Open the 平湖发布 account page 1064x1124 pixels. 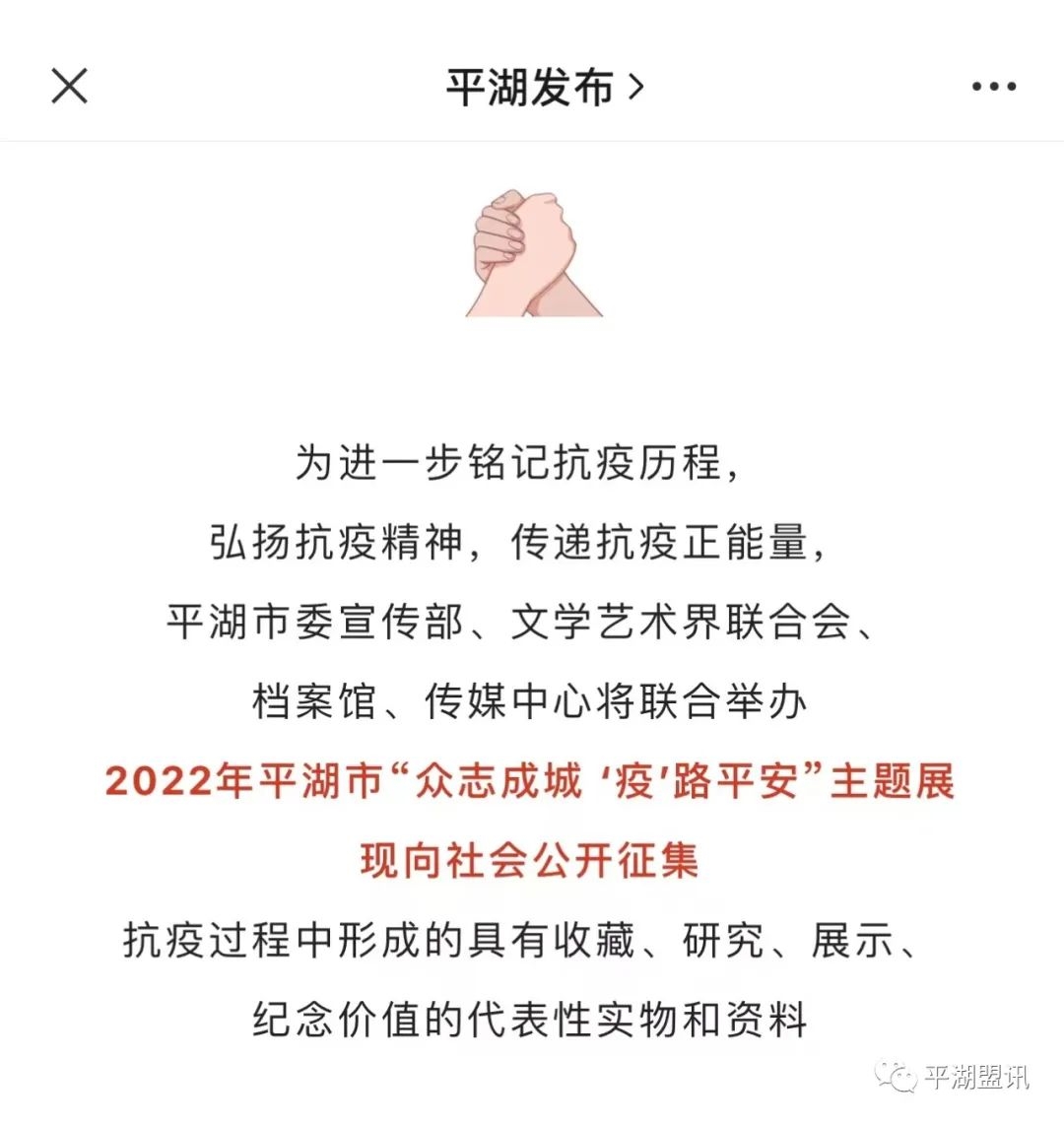544,88
